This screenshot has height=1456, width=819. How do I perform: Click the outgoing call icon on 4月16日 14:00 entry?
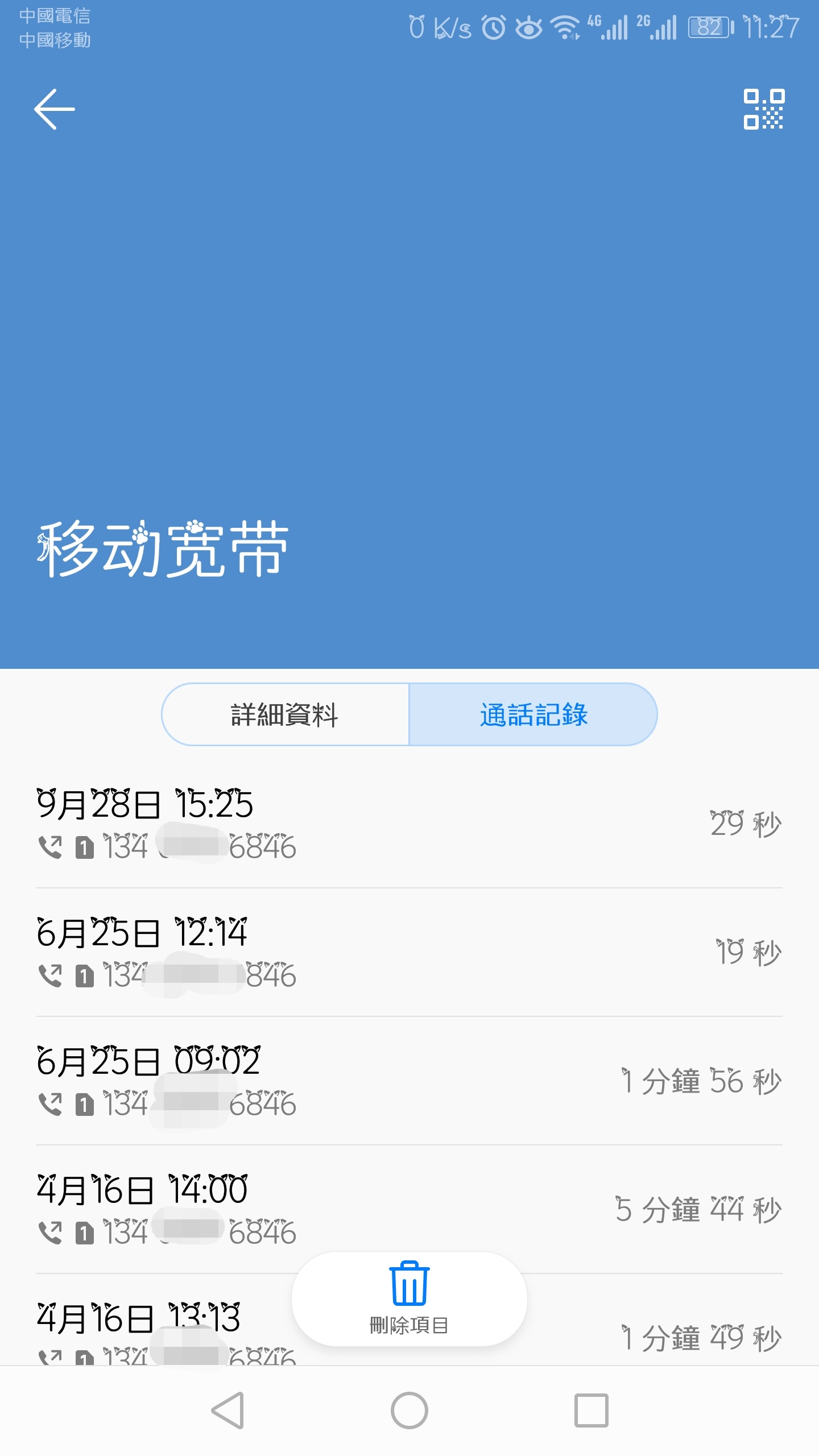click(x=50, y=1232)
